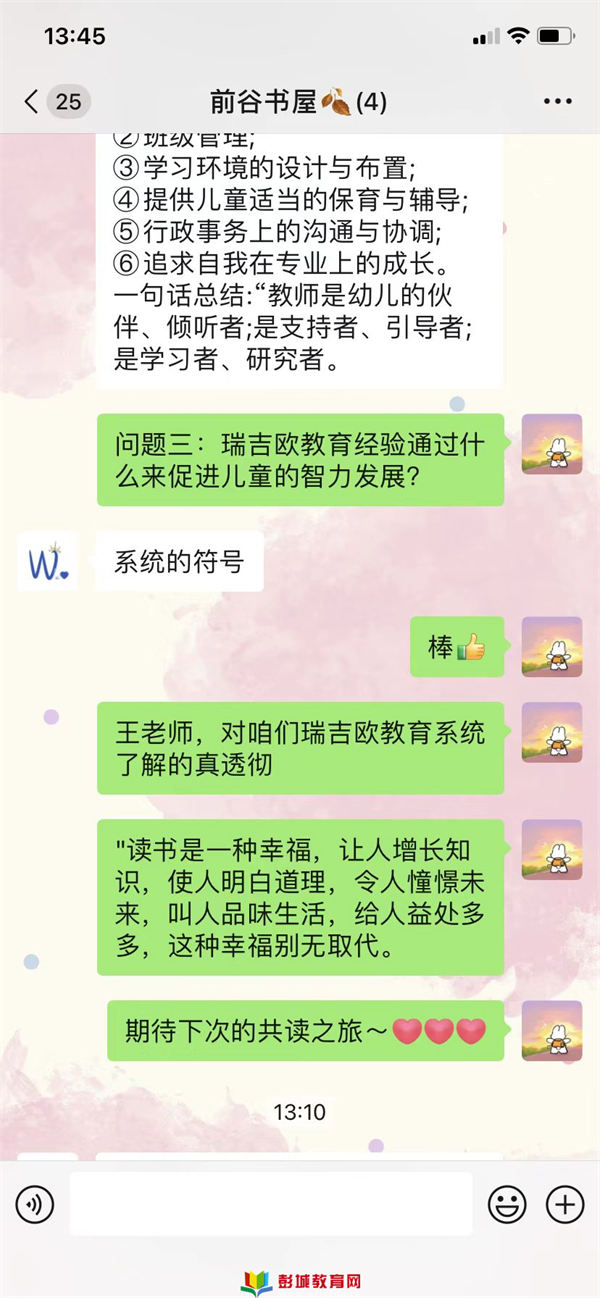Open rabbit avatar beside 问题三 message
600x1298 pixels.
coord(552,444)
